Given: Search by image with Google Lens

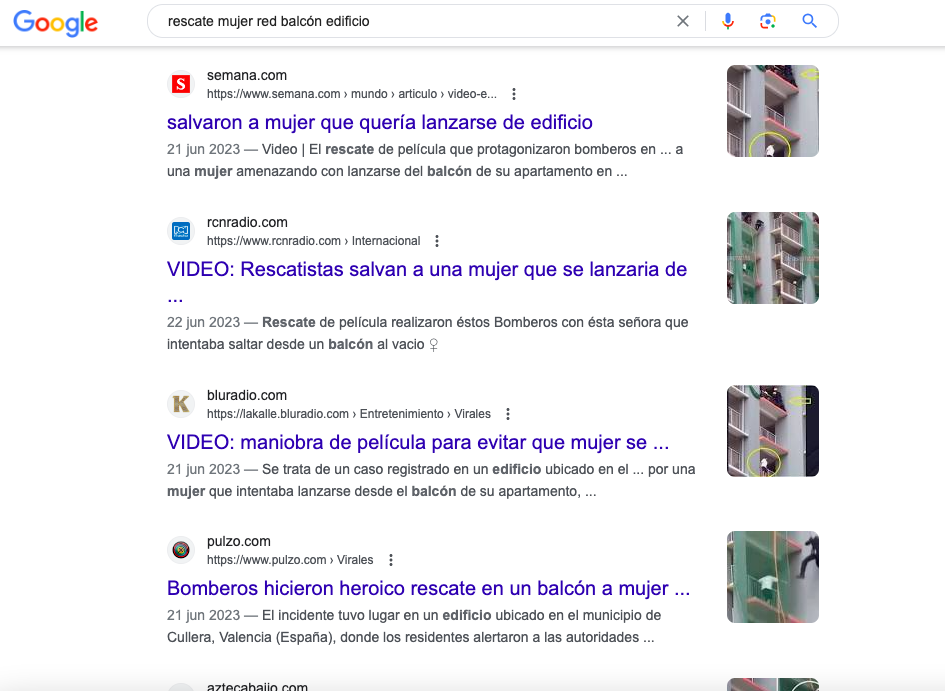Looking at the screenshot, I should (768, 21).
